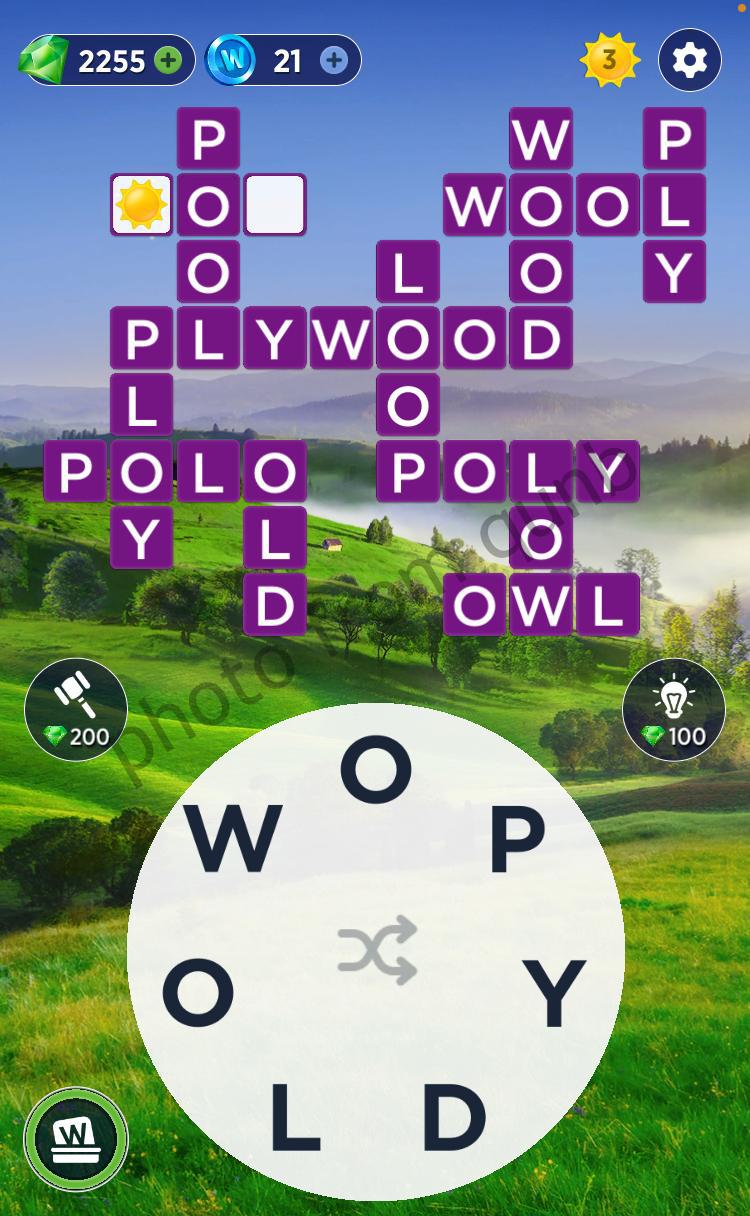Select the letter Y on the wheel

click(x=554, y=993)
